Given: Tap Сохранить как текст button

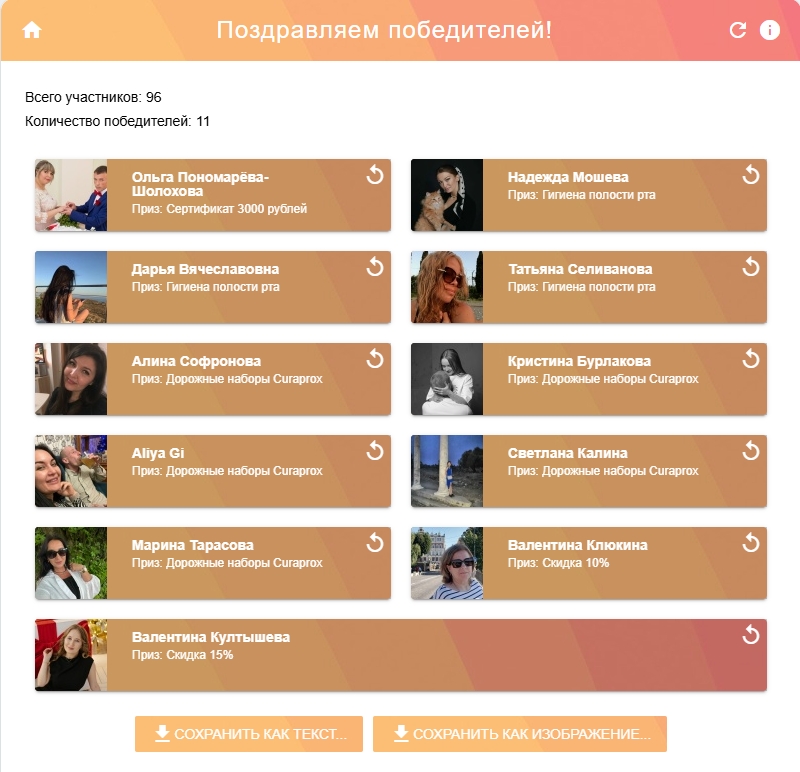Looking at the screenshot, I should pos(249,734).
